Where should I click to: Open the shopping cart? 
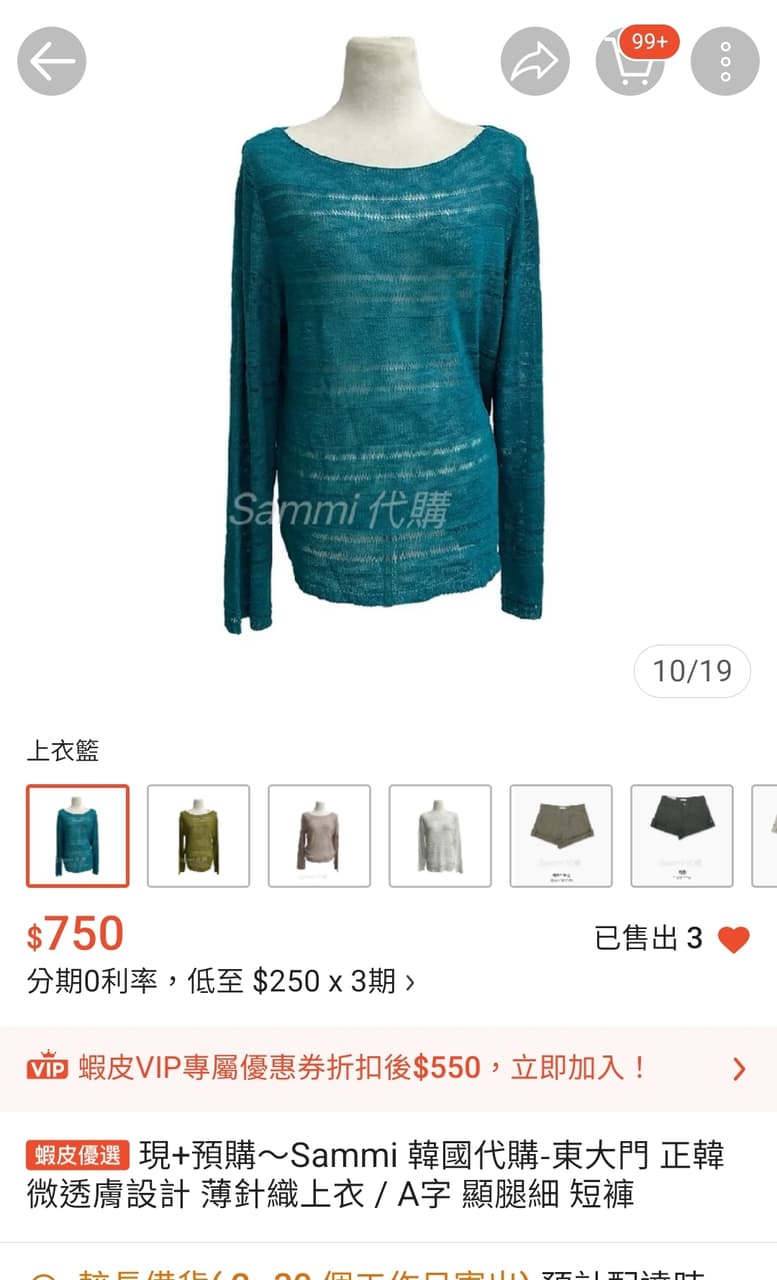pos(631,60)
